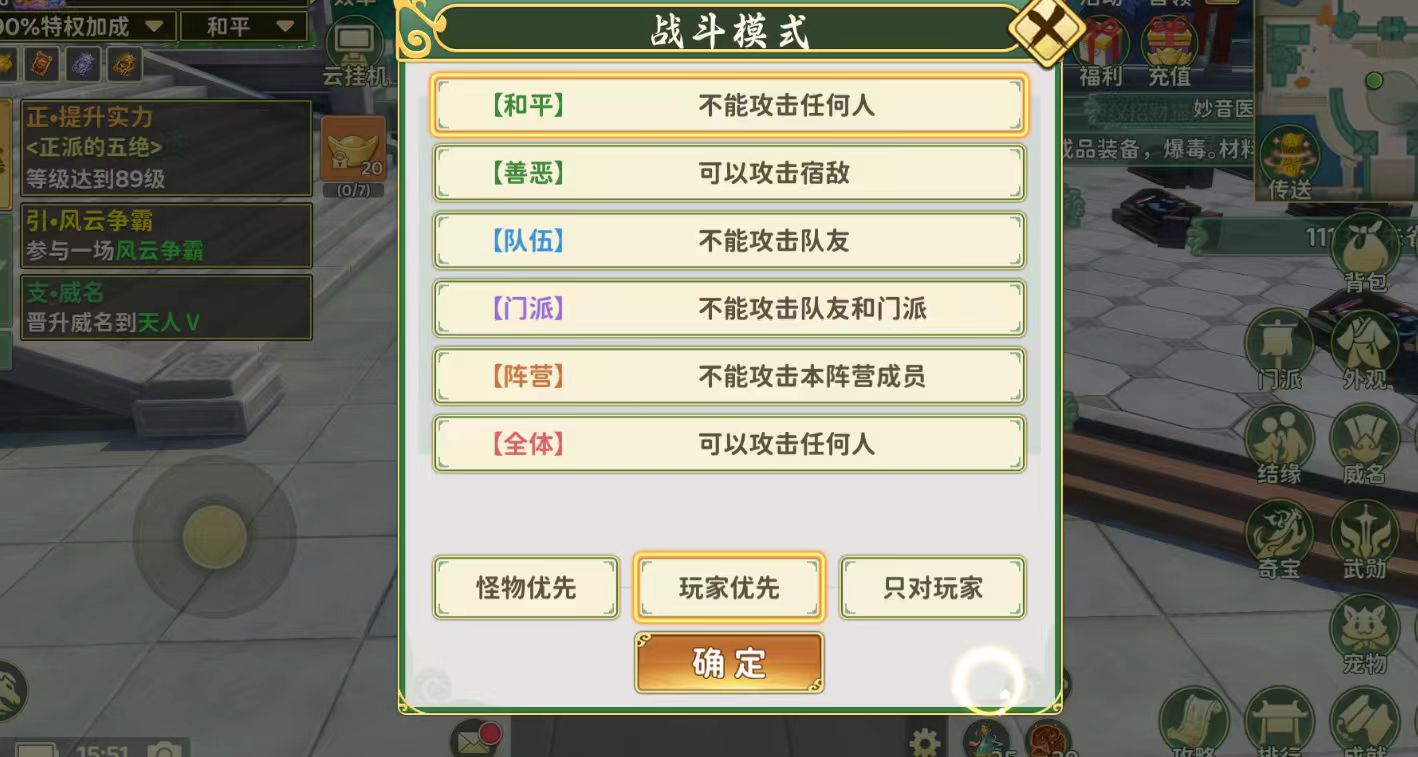
Task: Open the 福利 gift rewards
Action: point(1102,52)
